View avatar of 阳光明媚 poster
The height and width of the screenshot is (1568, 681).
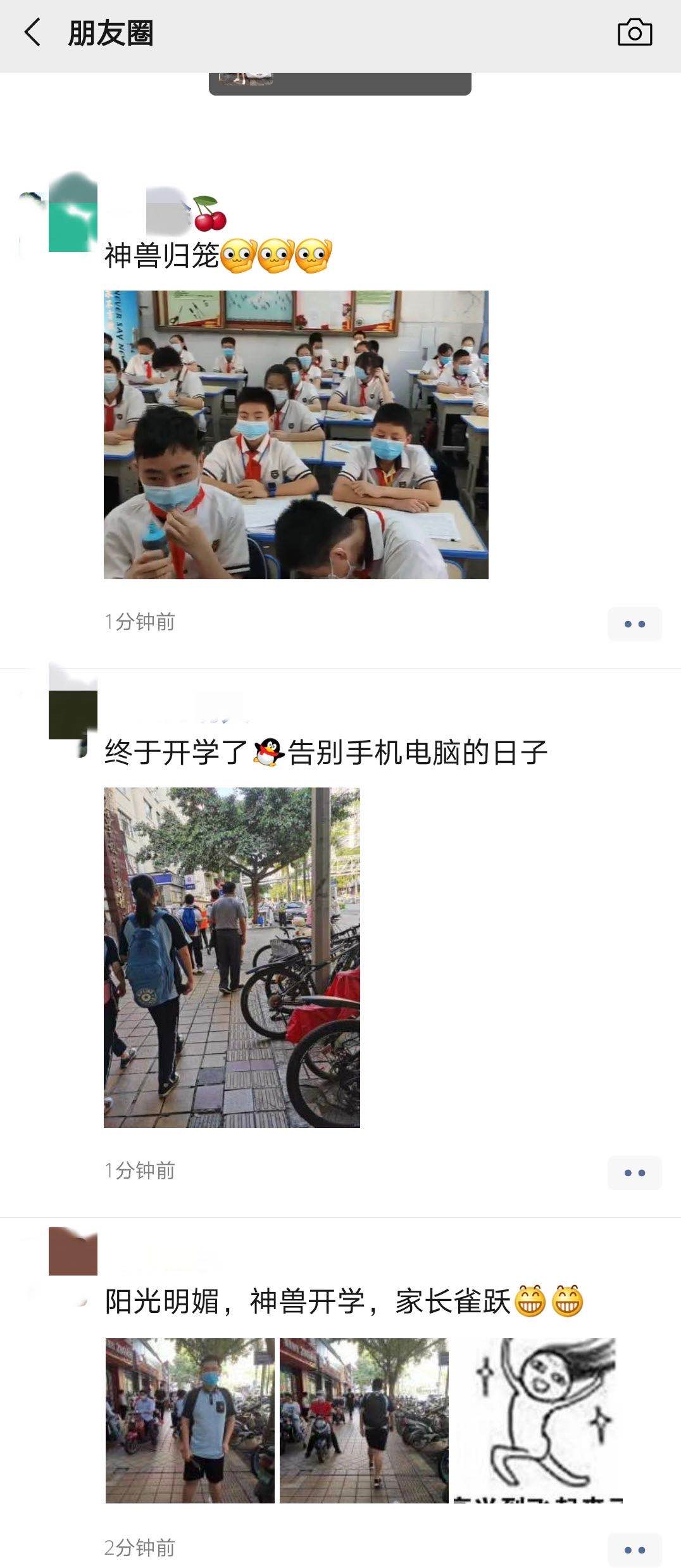tap(73, 1251)
